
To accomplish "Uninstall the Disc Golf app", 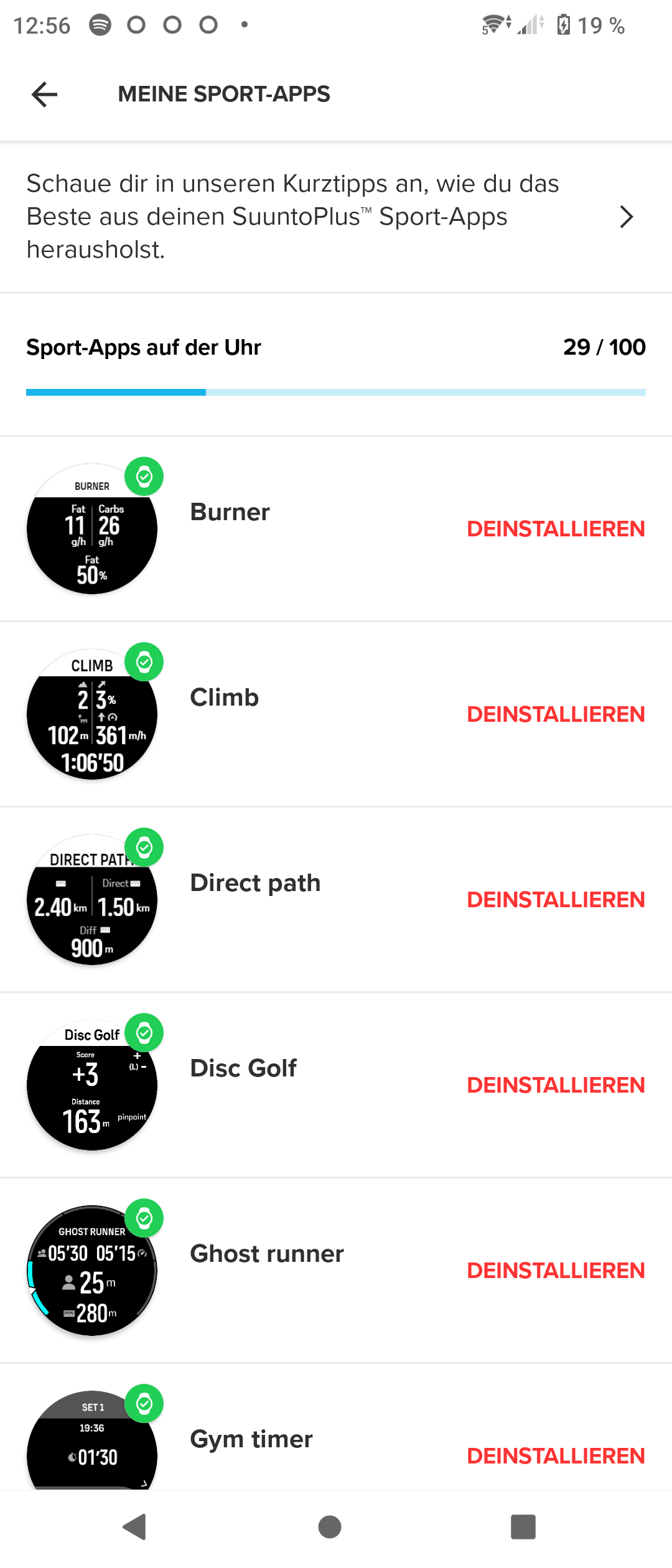I will (556, 1085).
